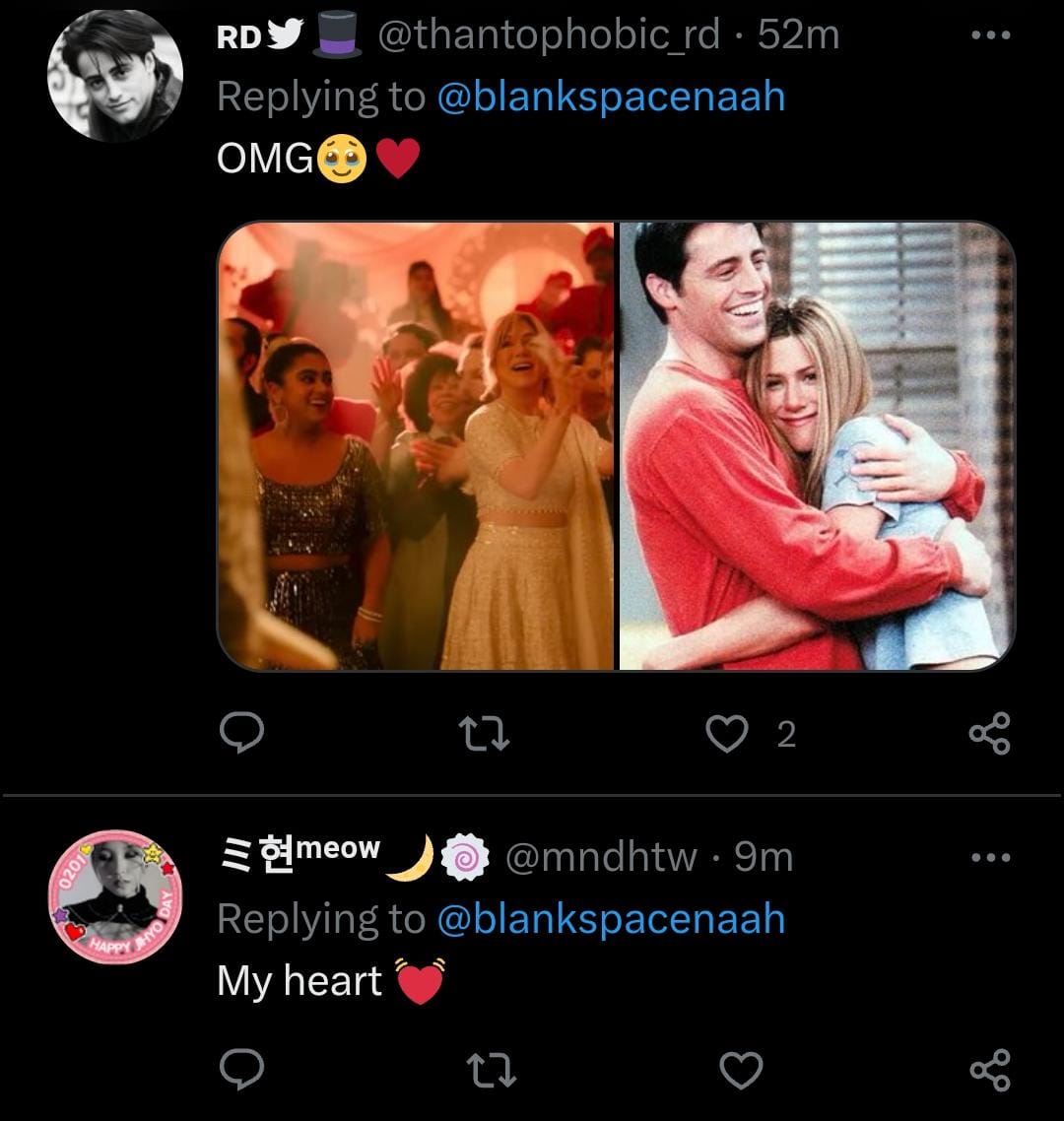Open RD's profile picture

coord(114,76)
